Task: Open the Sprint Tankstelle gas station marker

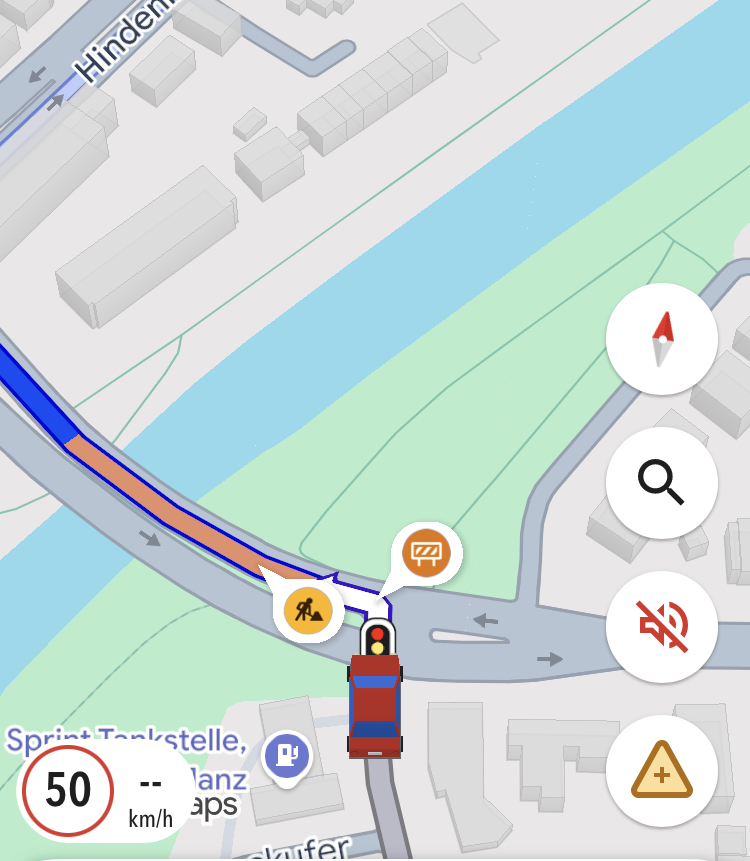Action: pos(288,754)
